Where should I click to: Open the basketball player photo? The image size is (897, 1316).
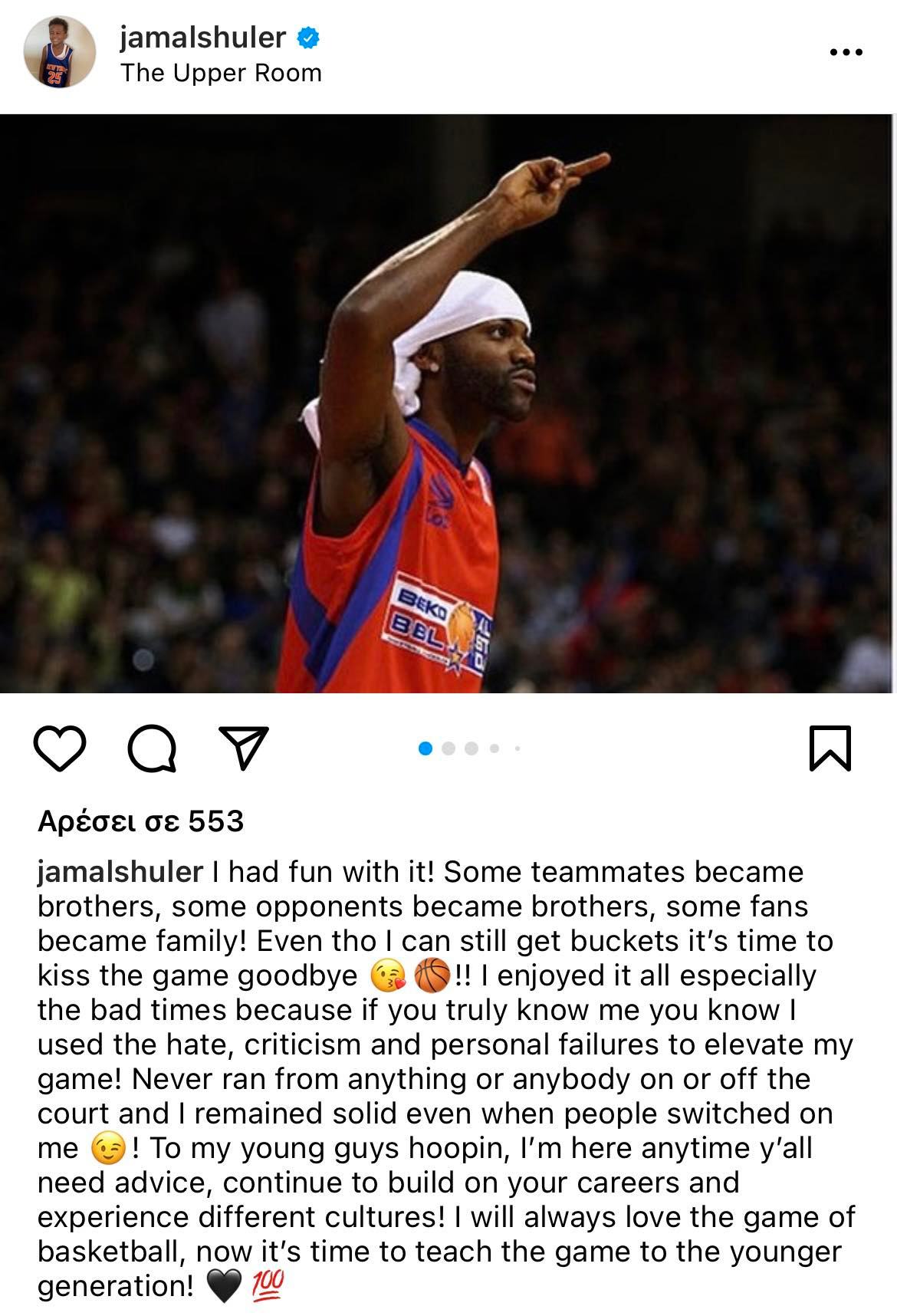pyautogui.click(x=449, y=403)
